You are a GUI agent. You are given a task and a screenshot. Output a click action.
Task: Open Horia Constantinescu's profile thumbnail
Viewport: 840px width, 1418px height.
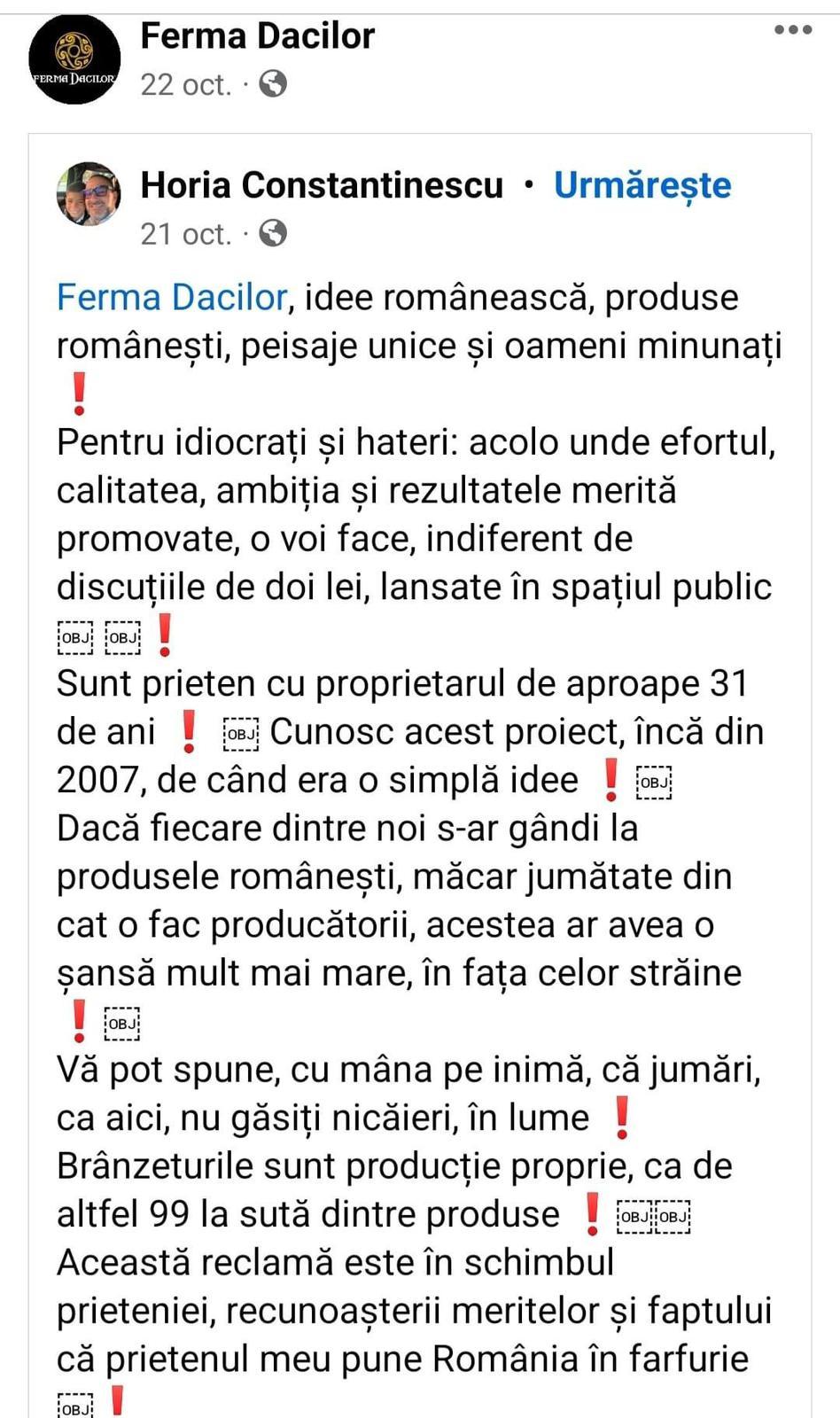[x=89, y=195]
